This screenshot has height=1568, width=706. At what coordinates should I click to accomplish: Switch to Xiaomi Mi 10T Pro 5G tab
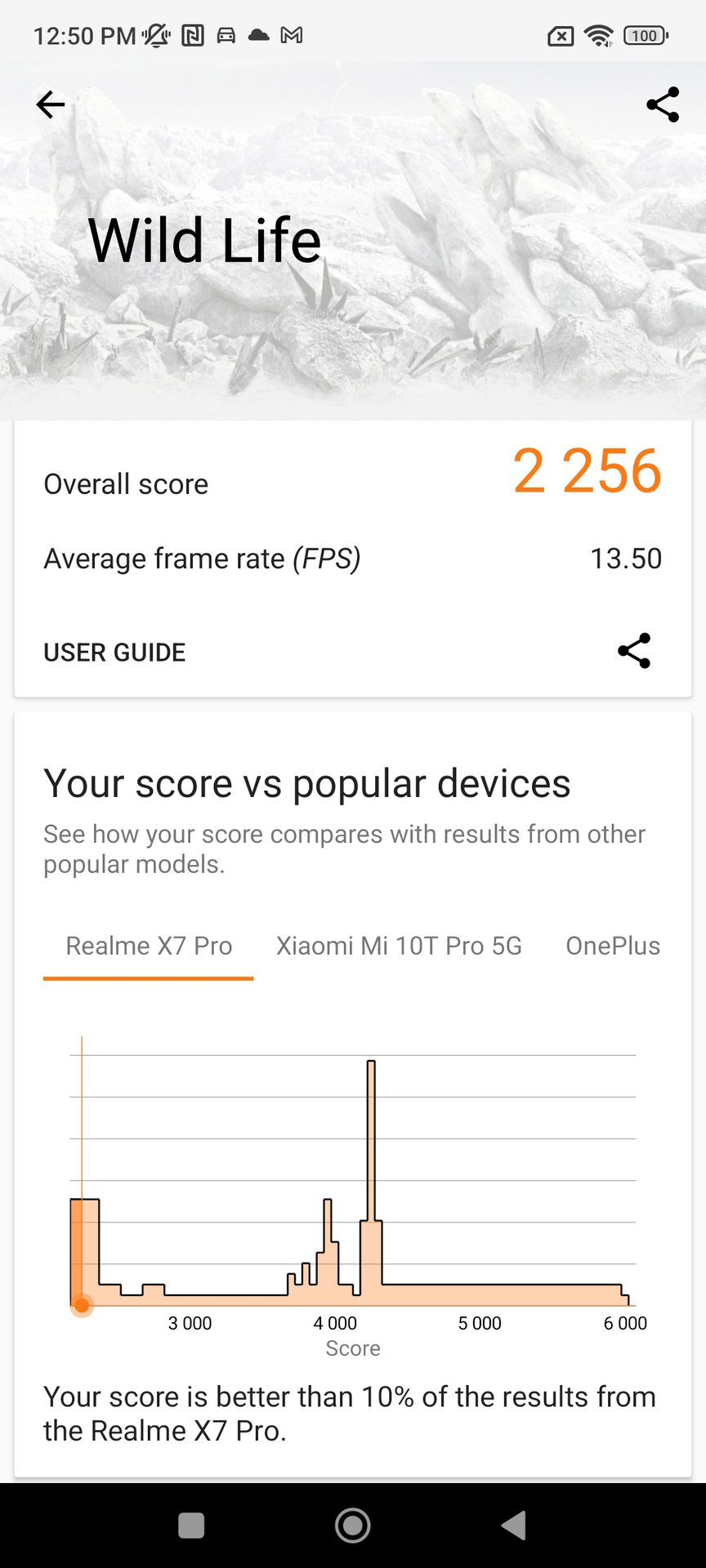[399, 946]
